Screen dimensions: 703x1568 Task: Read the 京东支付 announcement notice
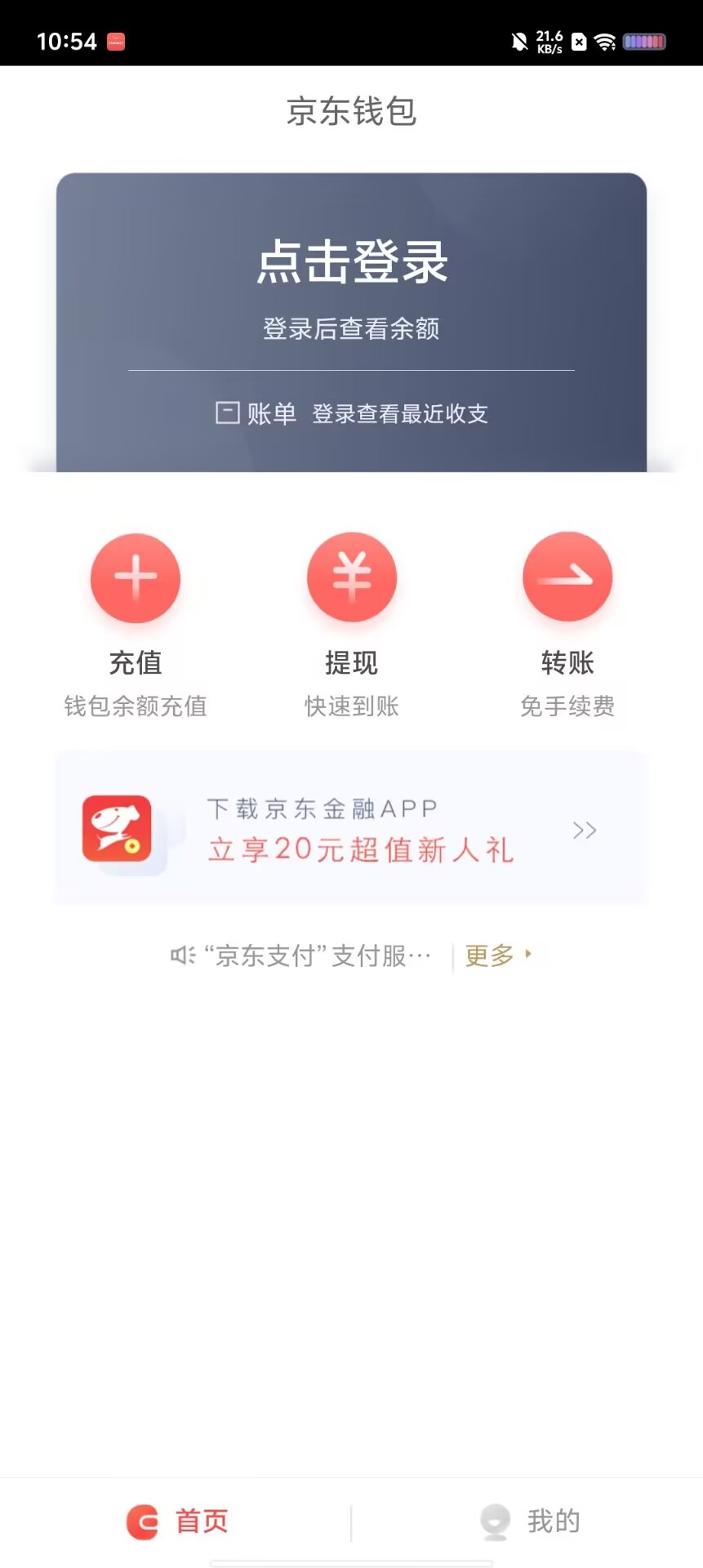(300, 955)
